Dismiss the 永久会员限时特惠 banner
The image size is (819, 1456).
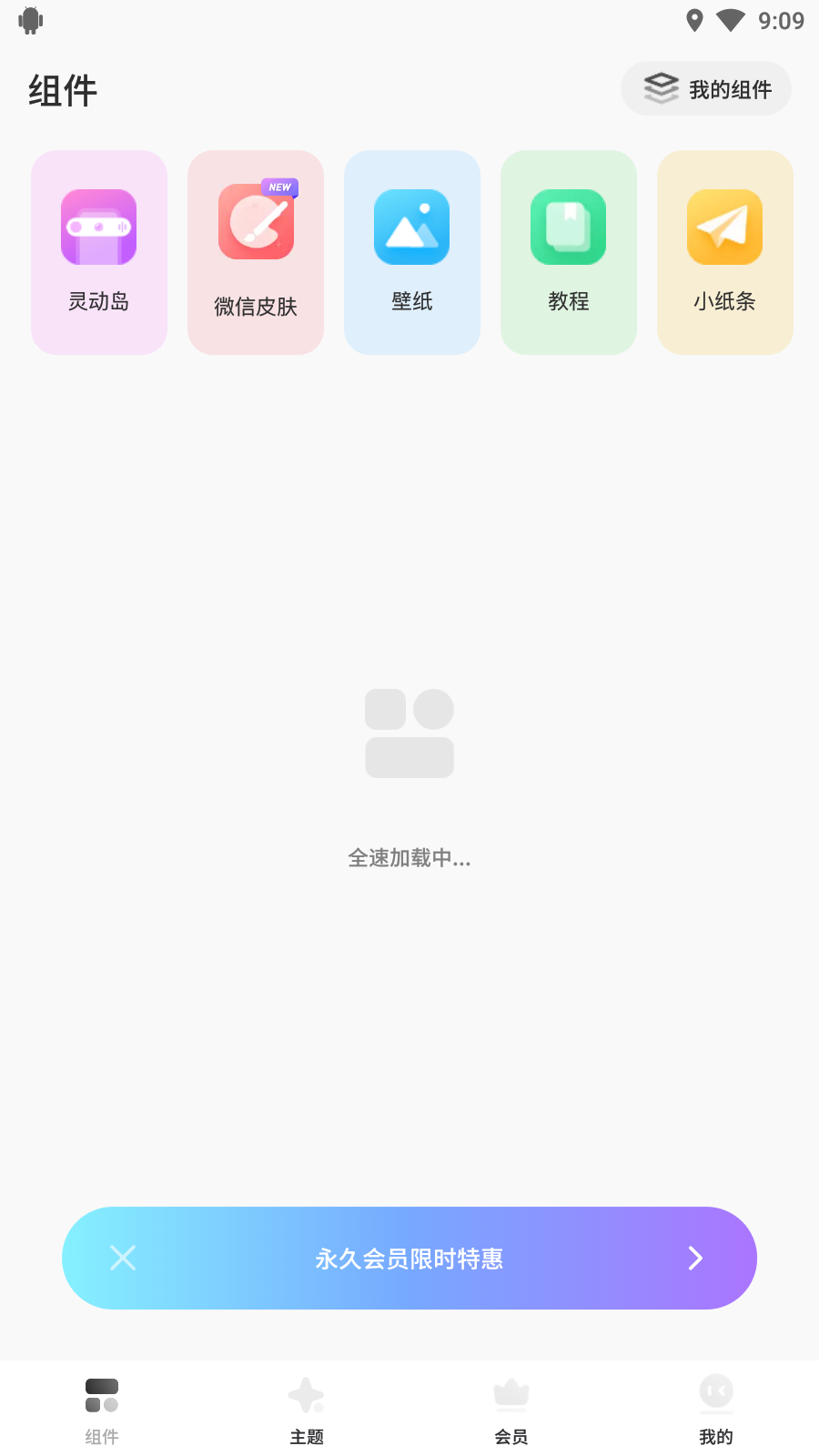(123, 1258)
